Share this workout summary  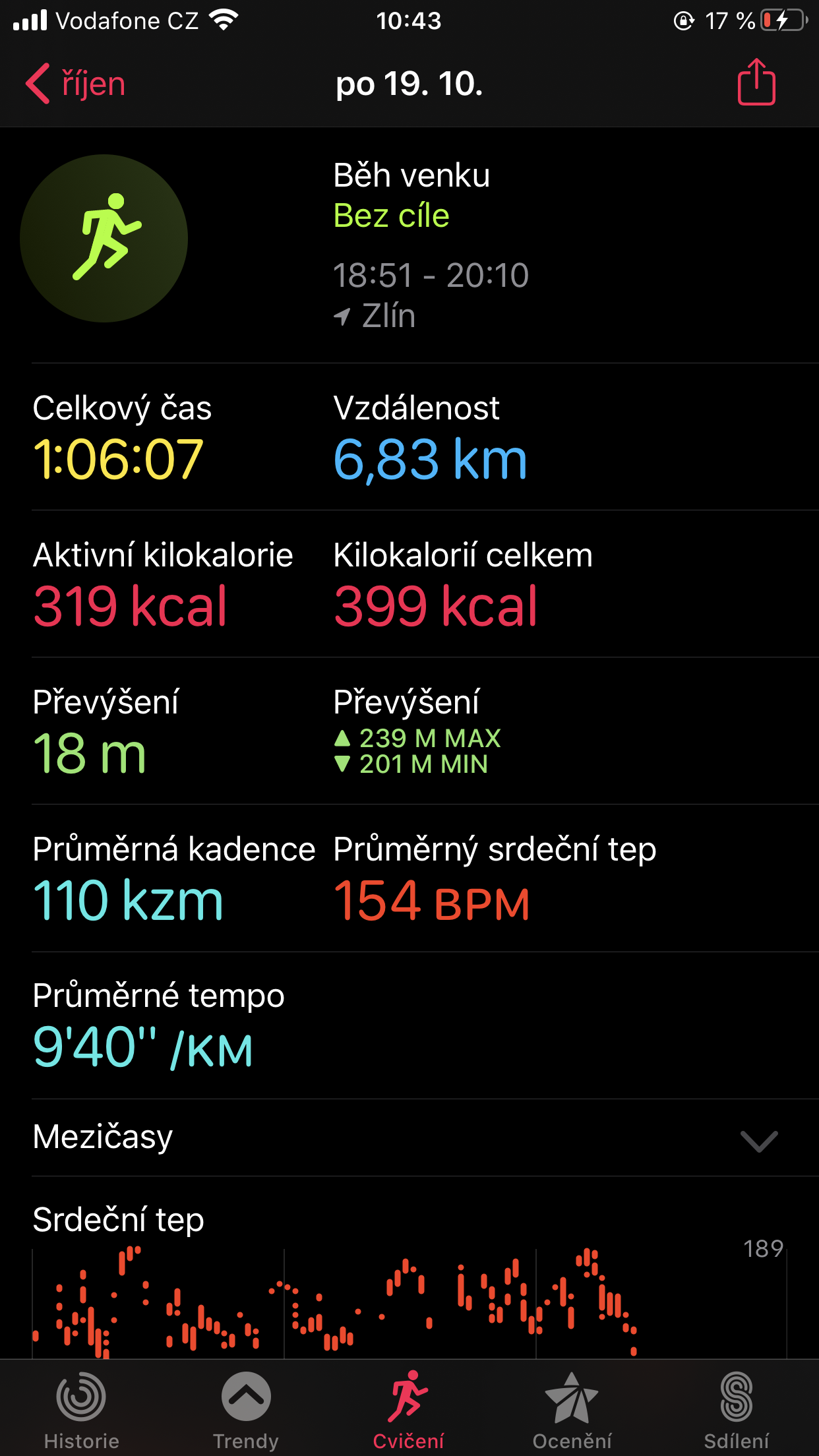[756, 82]
